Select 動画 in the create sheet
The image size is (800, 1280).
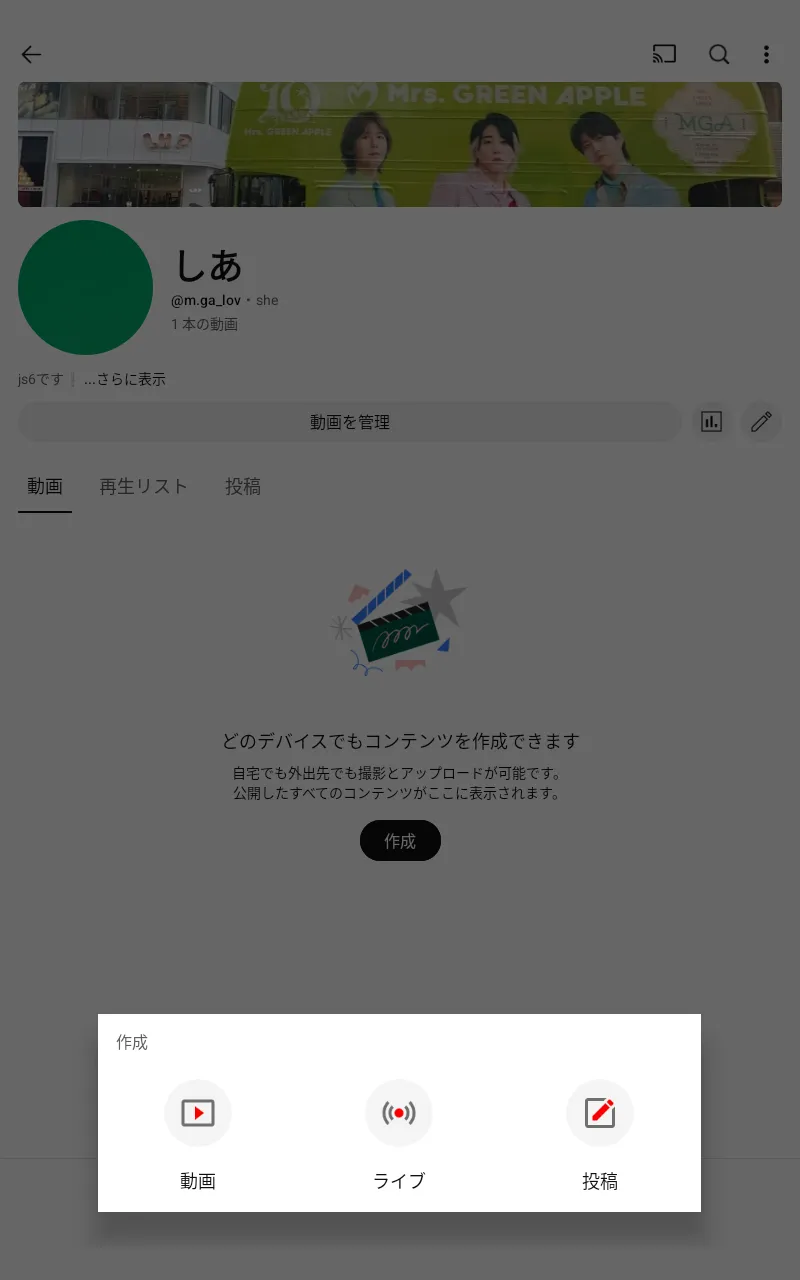(198, 1136)
